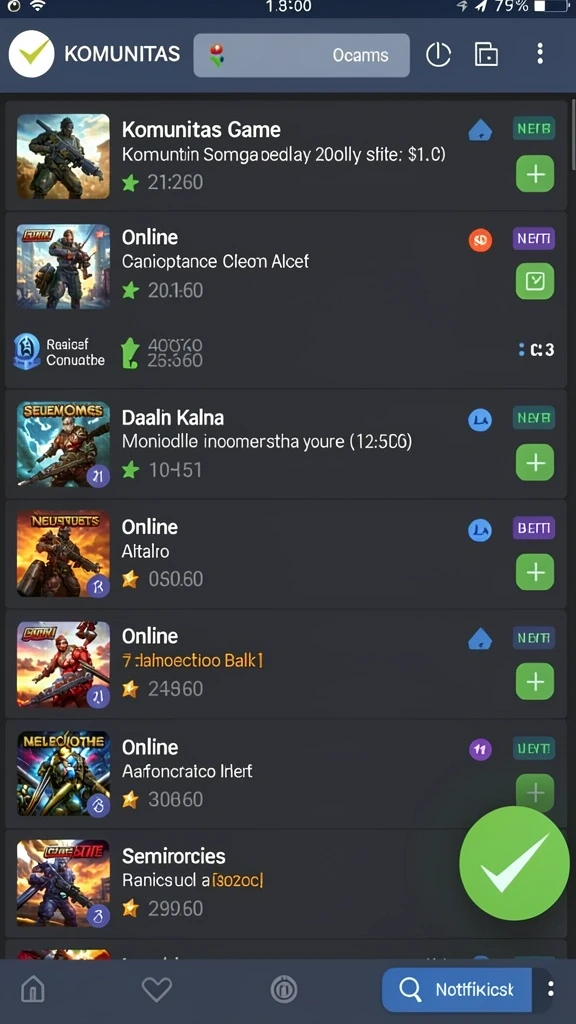The width and height of the screenshot is (576, 1024).
Task: Open the Reaicef Conuatbe row
Action: [x=286, y=352]
